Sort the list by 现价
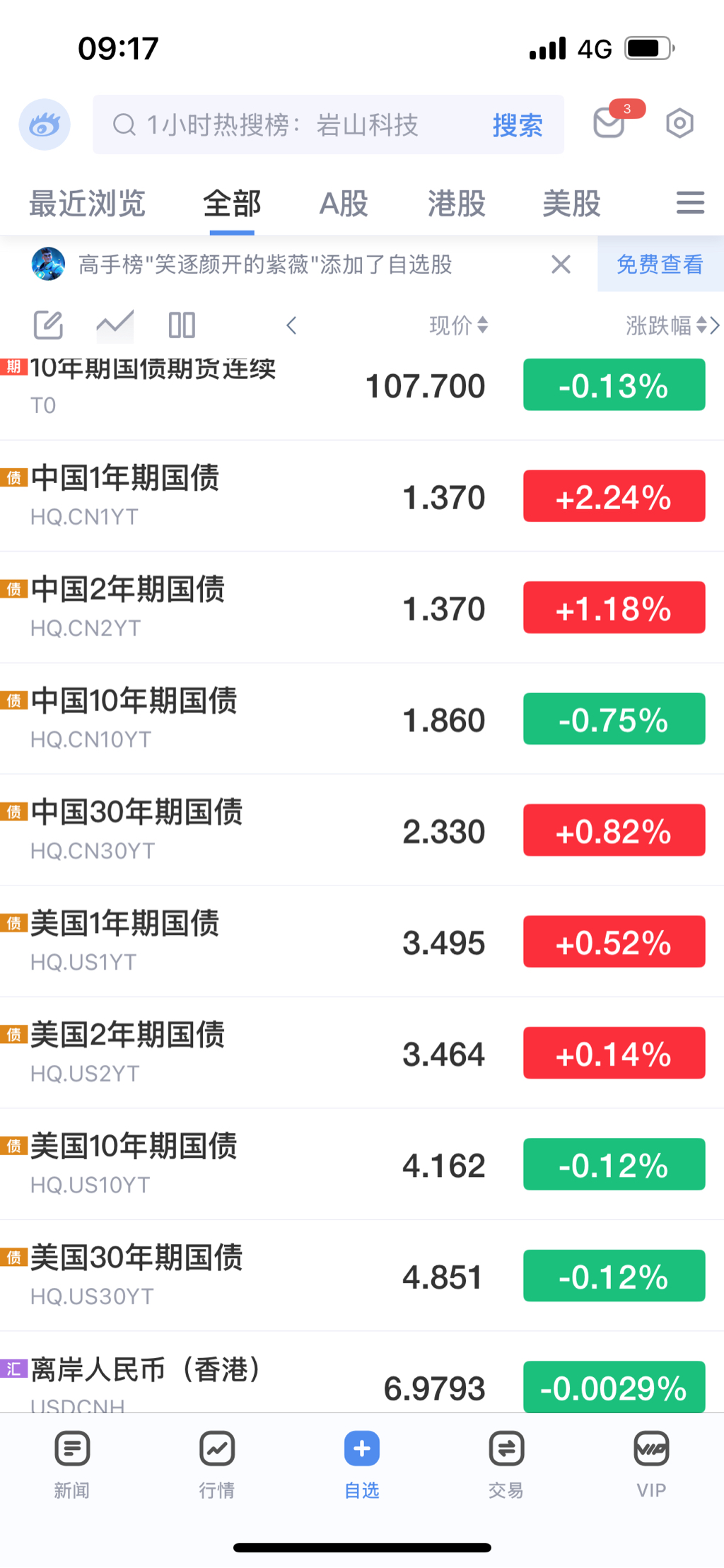The image size is (724, 1568). [x=458, y=325]
